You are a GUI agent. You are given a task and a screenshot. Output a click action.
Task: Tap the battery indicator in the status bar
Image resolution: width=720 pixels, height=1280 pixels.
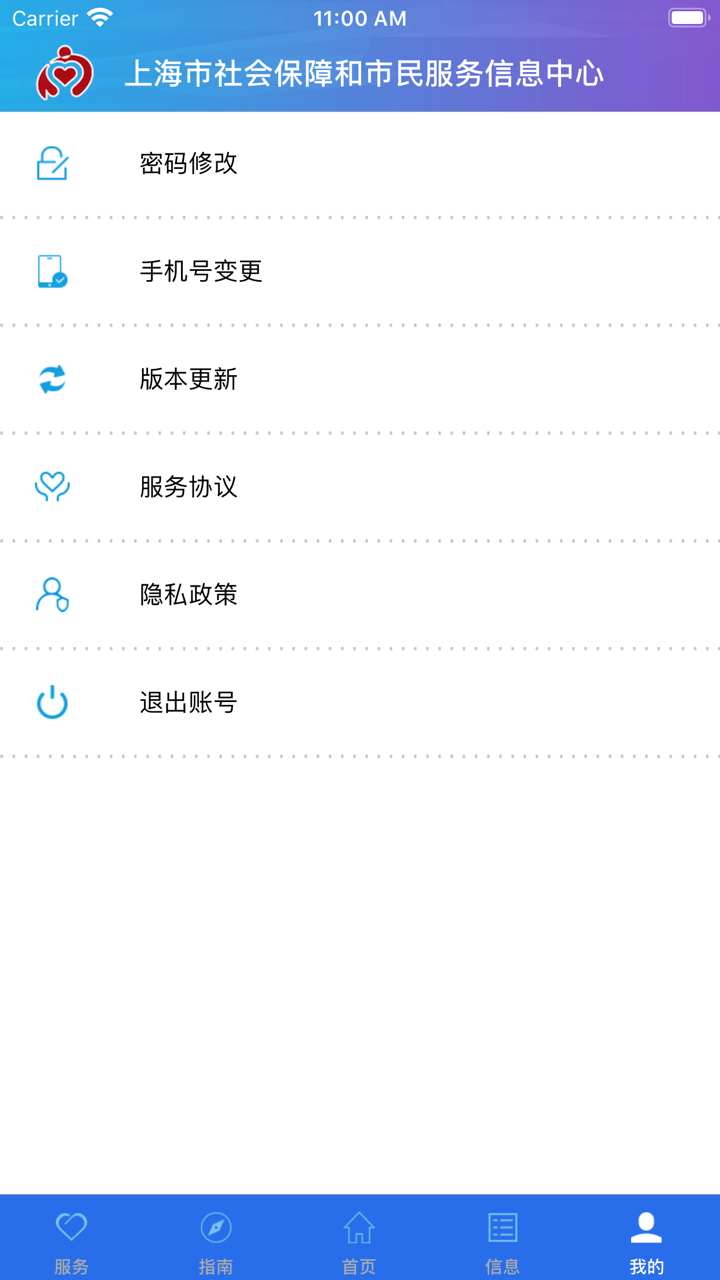pyautogui.click(x=689, y=16)
